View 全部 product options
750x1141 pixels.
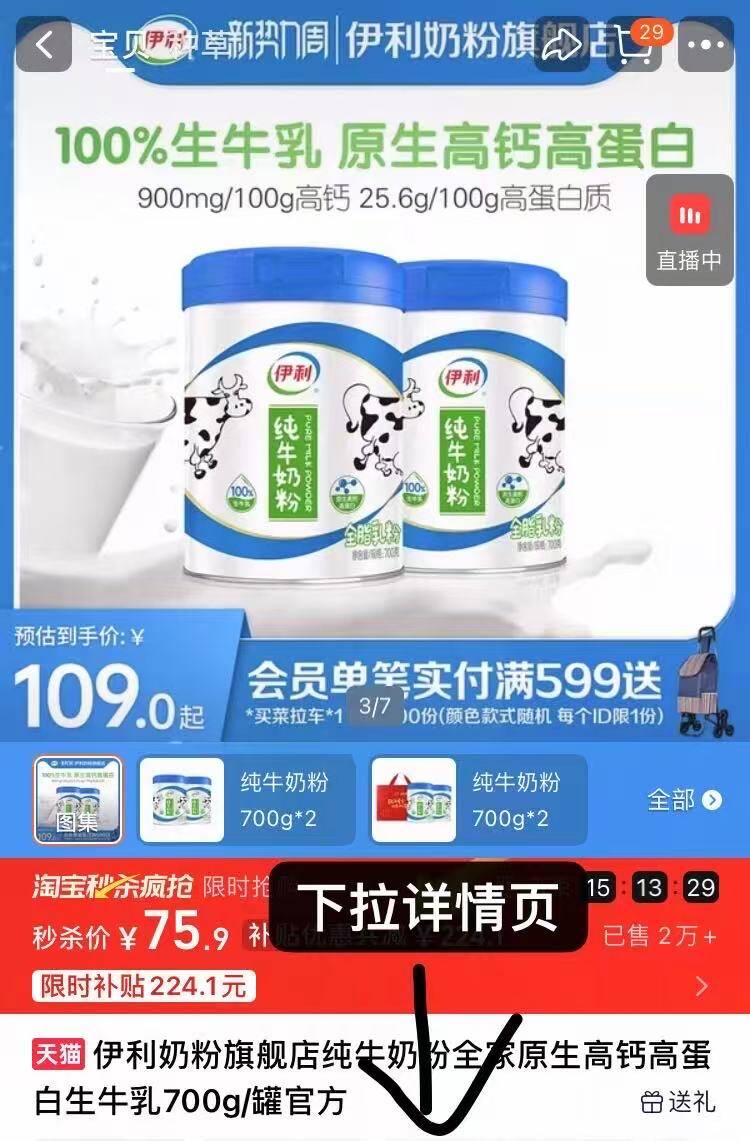click(684, 800)
